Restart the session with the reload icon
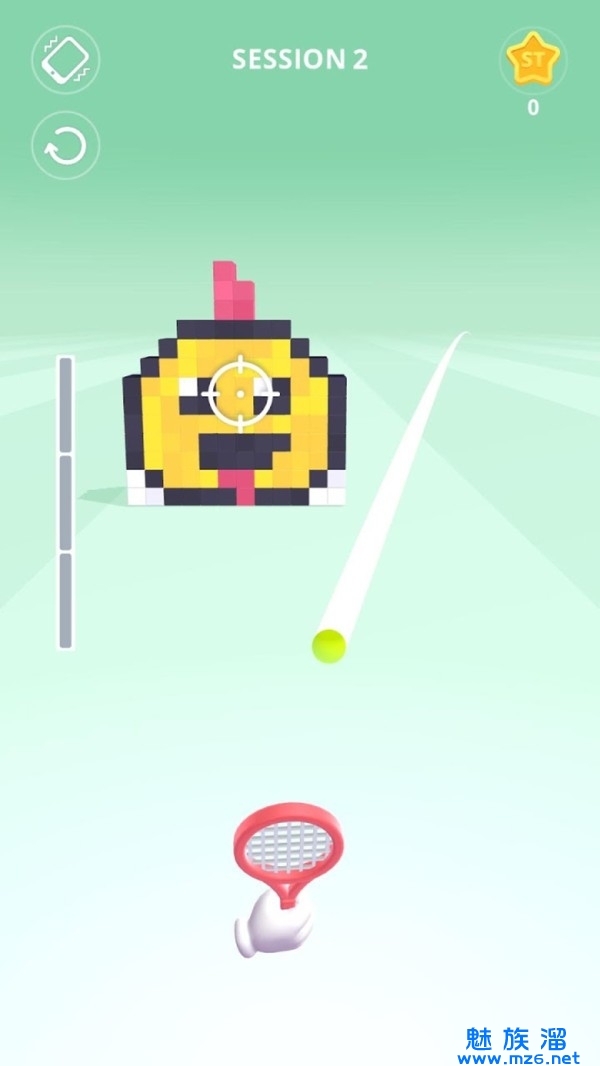Screen dimensions: 600x1066 coord(66,146)
